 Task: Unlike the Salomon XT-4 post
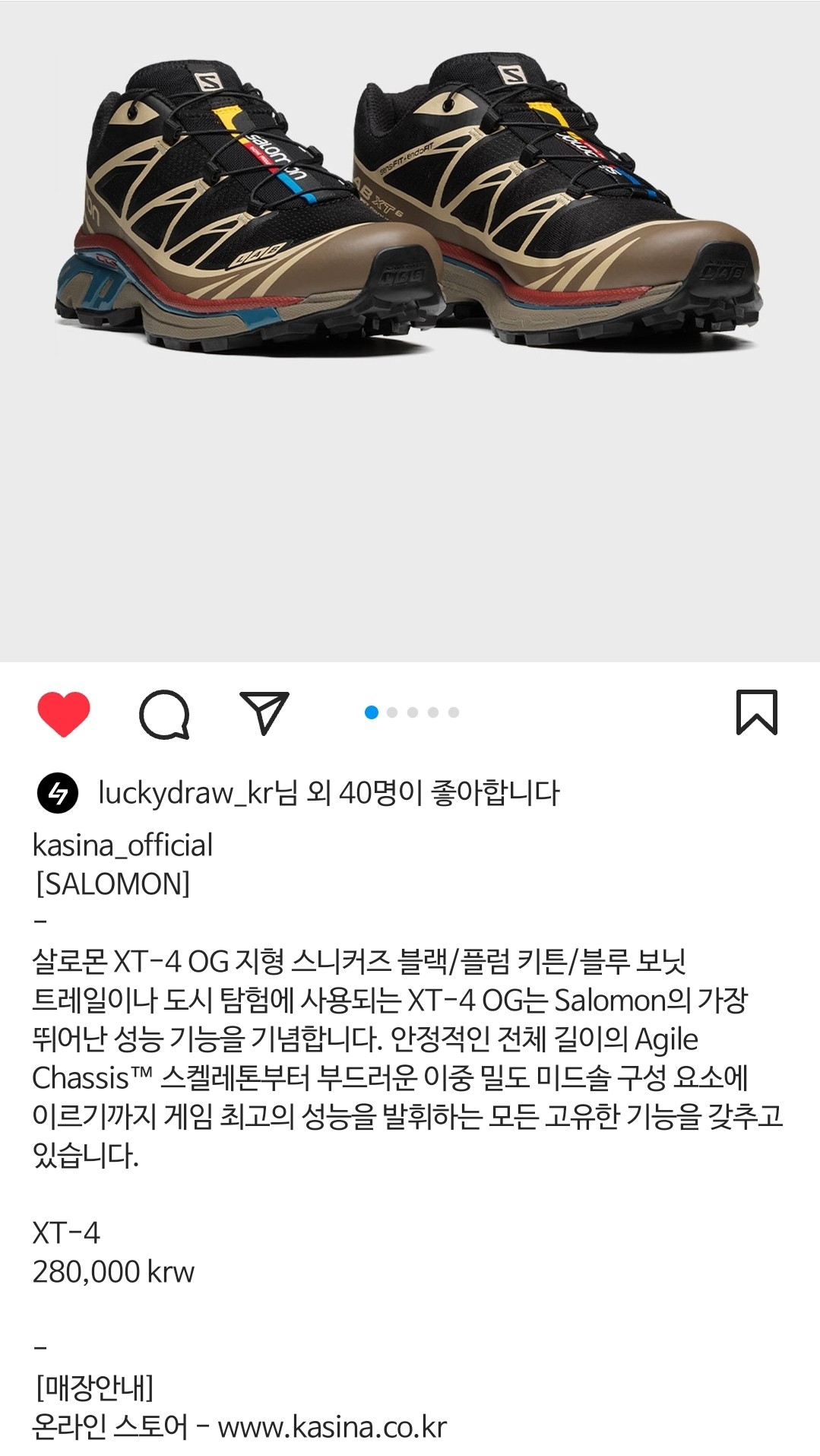(x=64, y=713)
